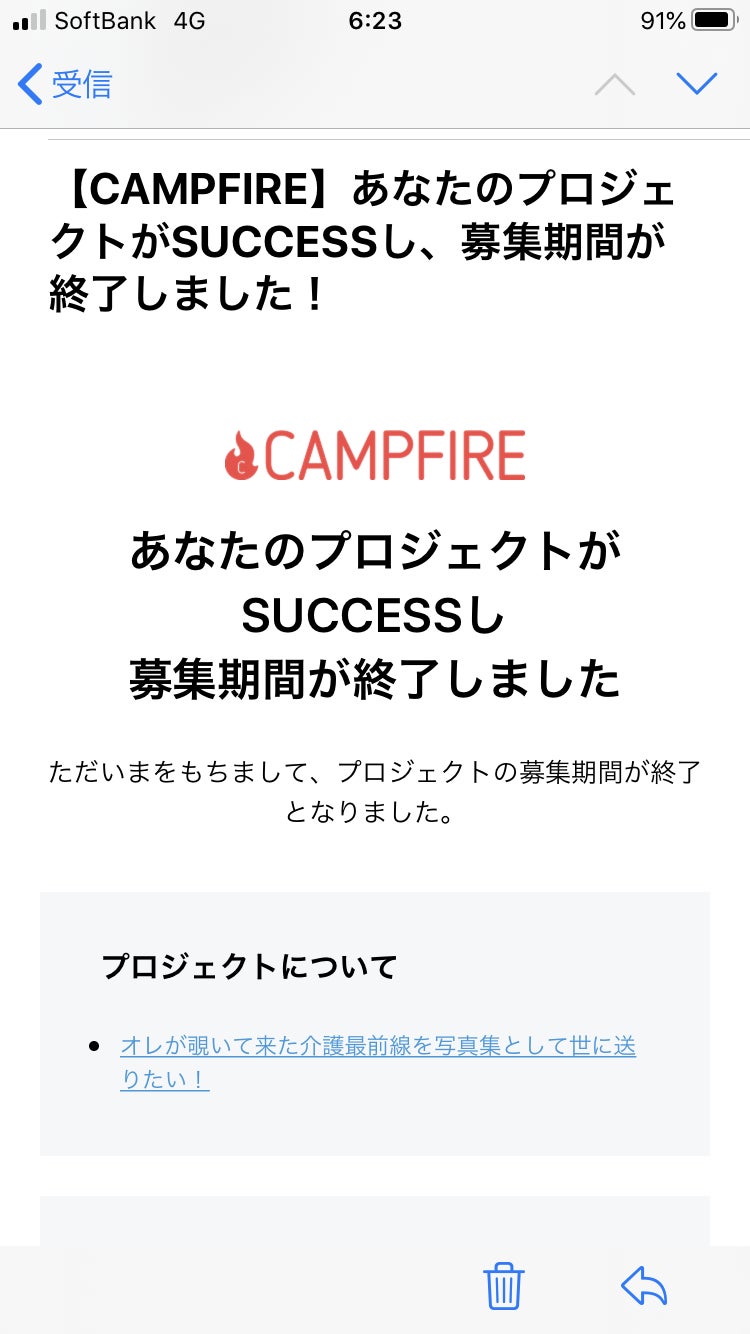Reply using the arrow icon
The image size is (750, 1334).
pos(643,1286)
